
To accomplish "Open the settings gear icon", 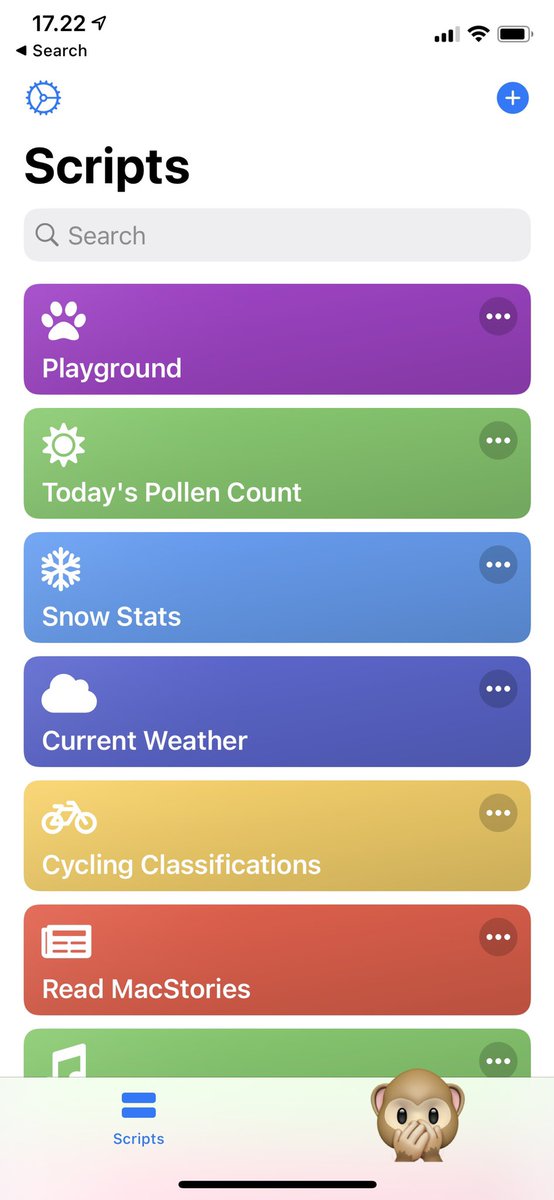I will [43, 98].
